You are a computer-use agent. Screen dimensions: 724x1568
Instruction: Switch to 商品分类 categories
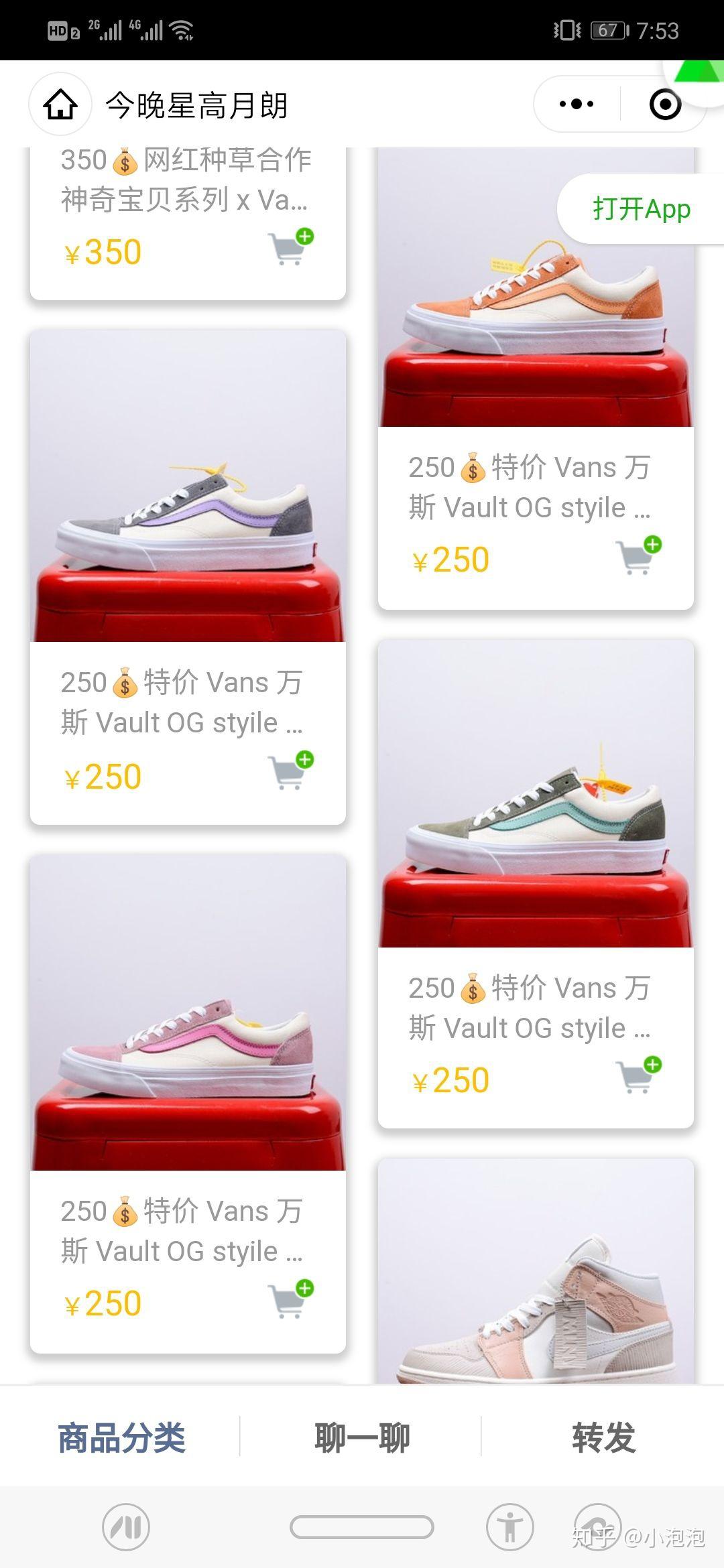point(121,1438)
